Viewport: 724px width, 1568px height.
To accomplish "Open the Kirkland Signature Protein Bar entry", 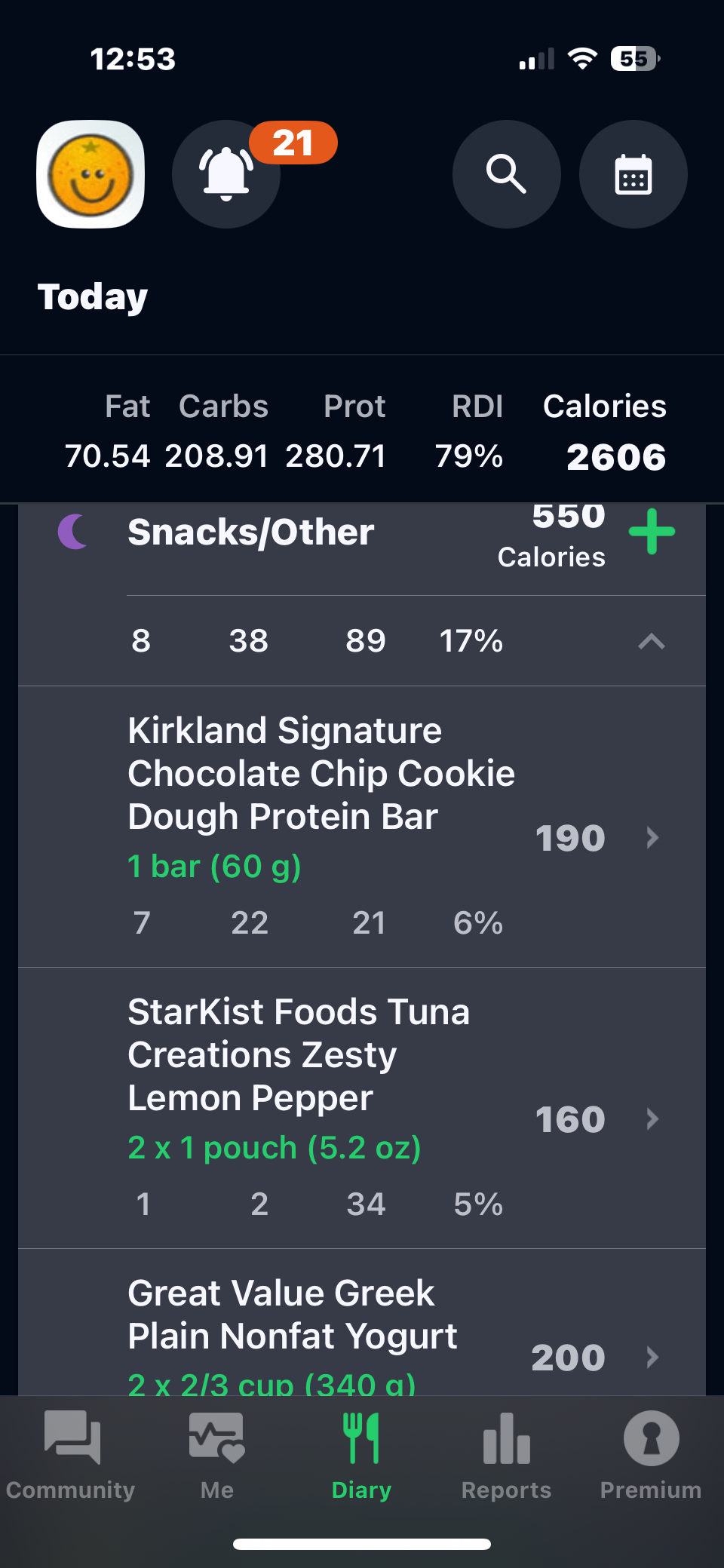I will coord(362,826).
